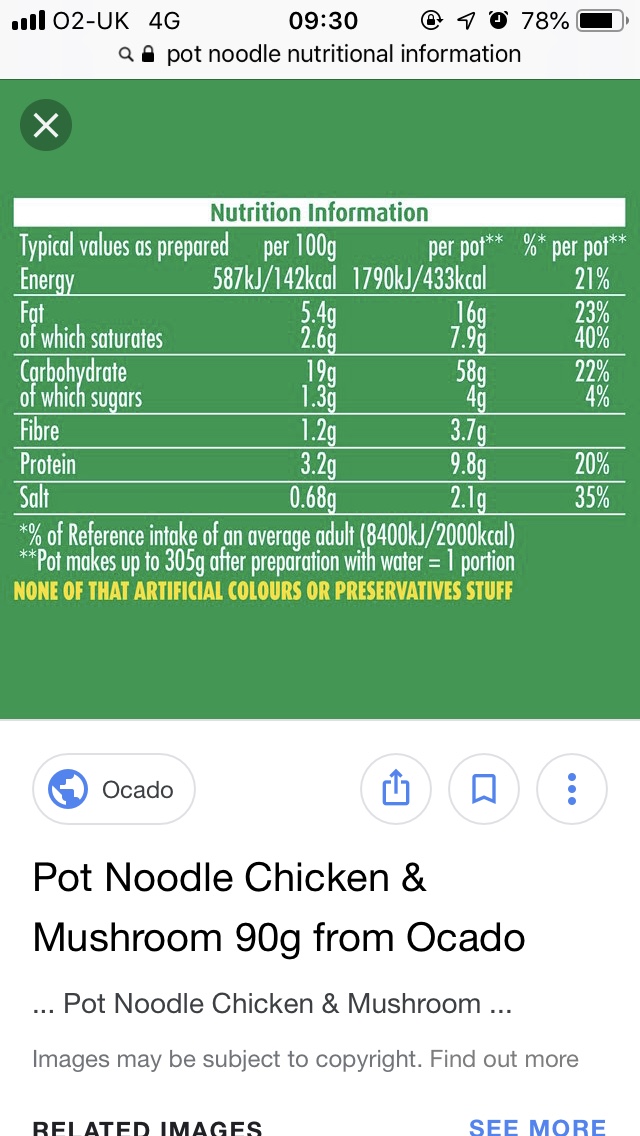View the nutrition information image full size

(x=320, y=398)
